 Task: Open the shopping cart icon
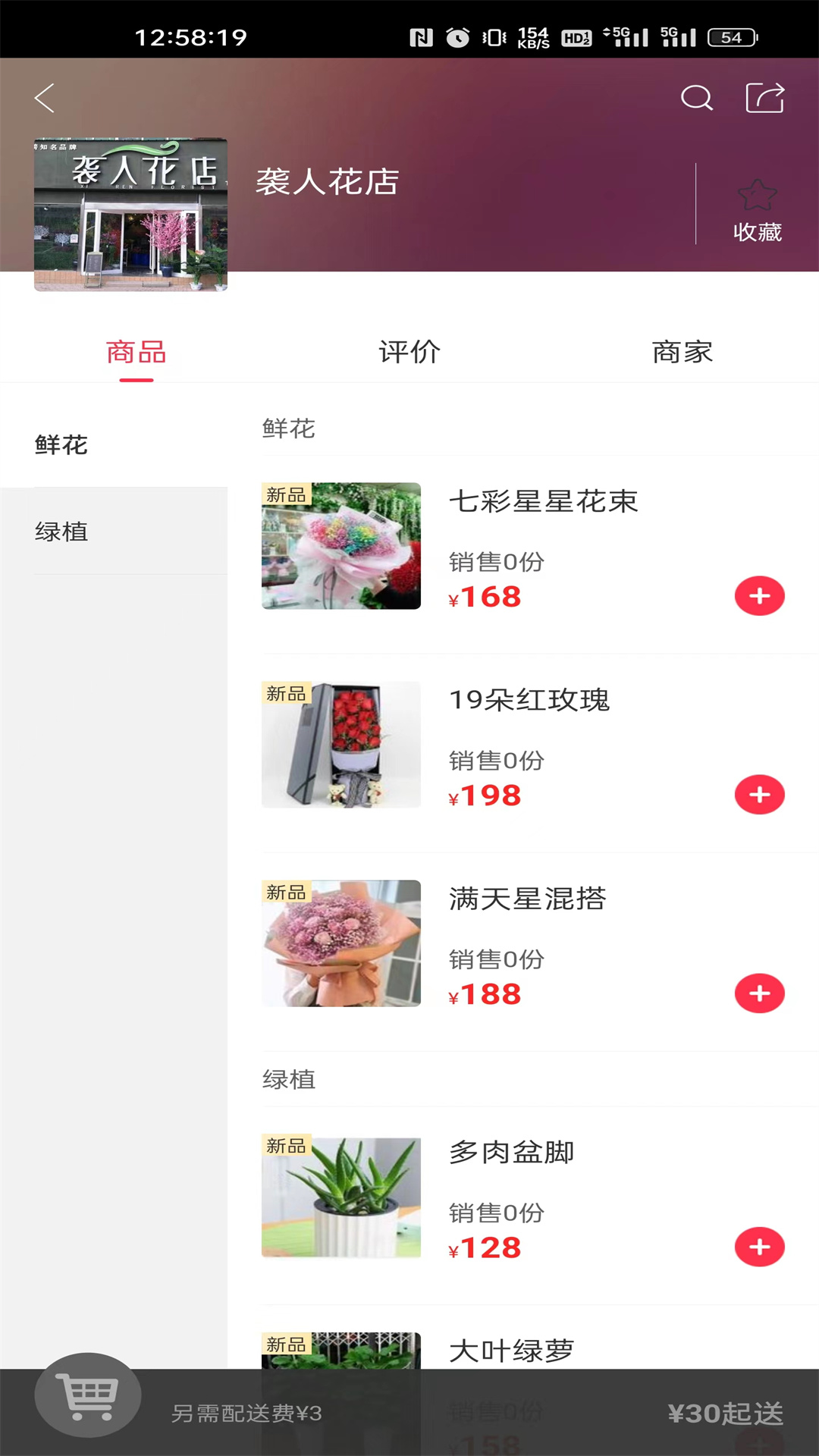pos(89,1395)
